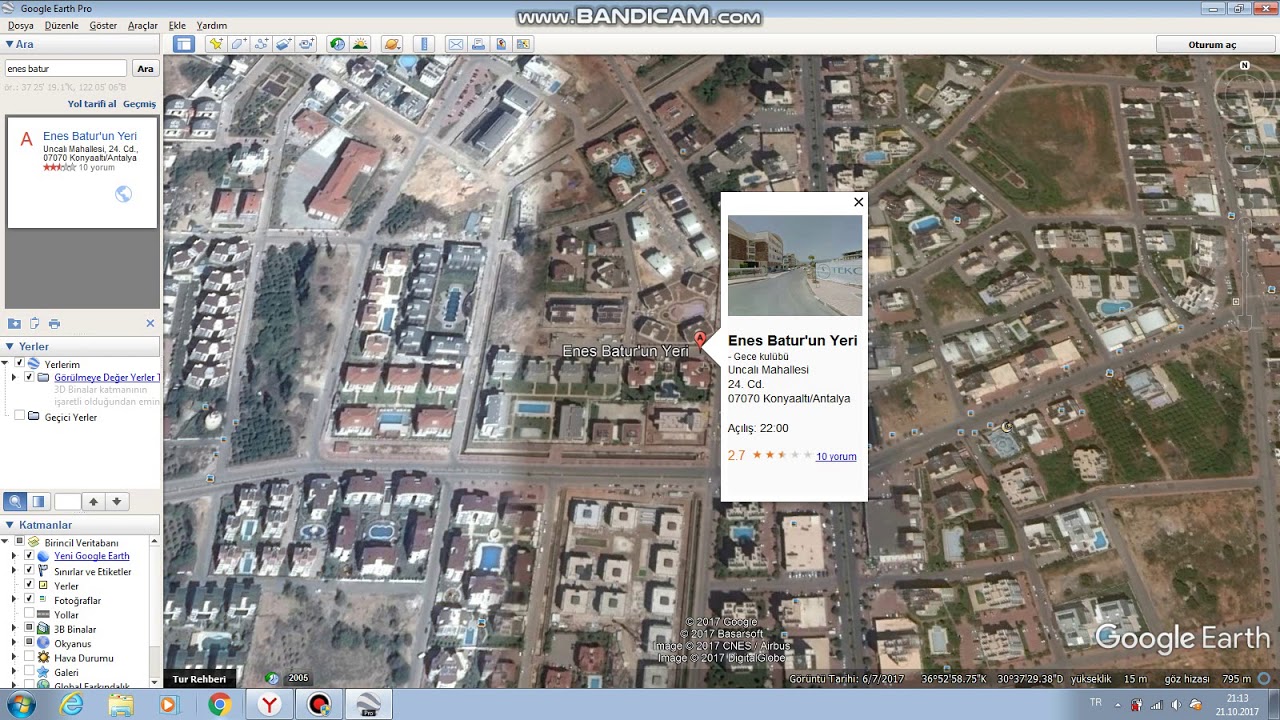Open the Tur Rehberi tour guide button

pos(199,679)
